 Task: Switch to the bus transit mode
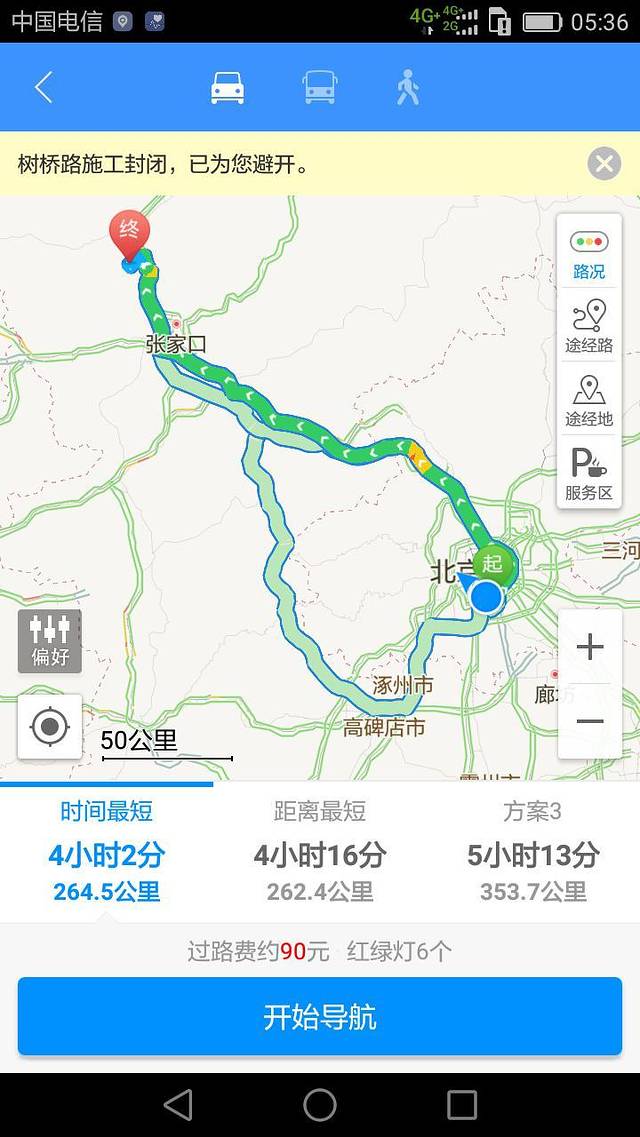pos(320,88)
